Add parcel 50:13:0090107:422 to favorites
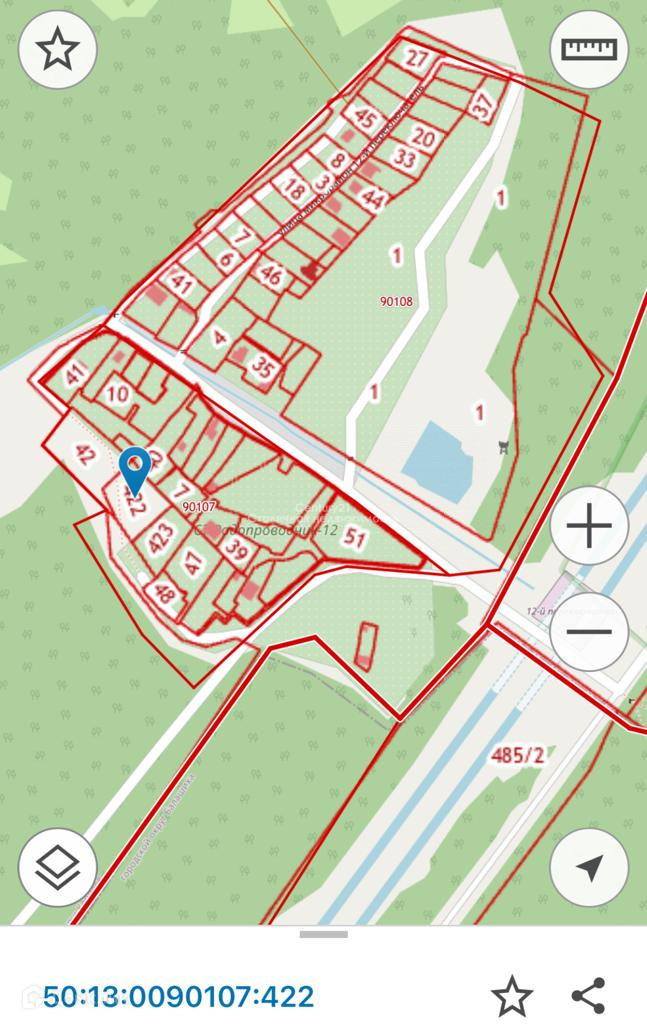The image size is (647, 1024). click(x=512, y=996)
